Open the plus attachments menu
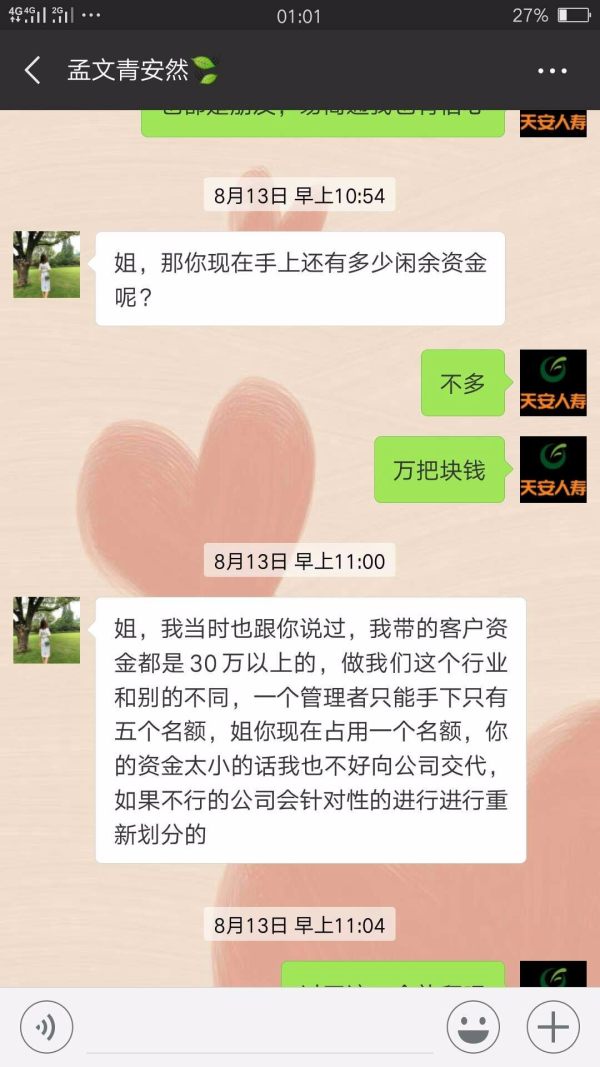Screen dimensions: 600x1067 pos(553,1027)
